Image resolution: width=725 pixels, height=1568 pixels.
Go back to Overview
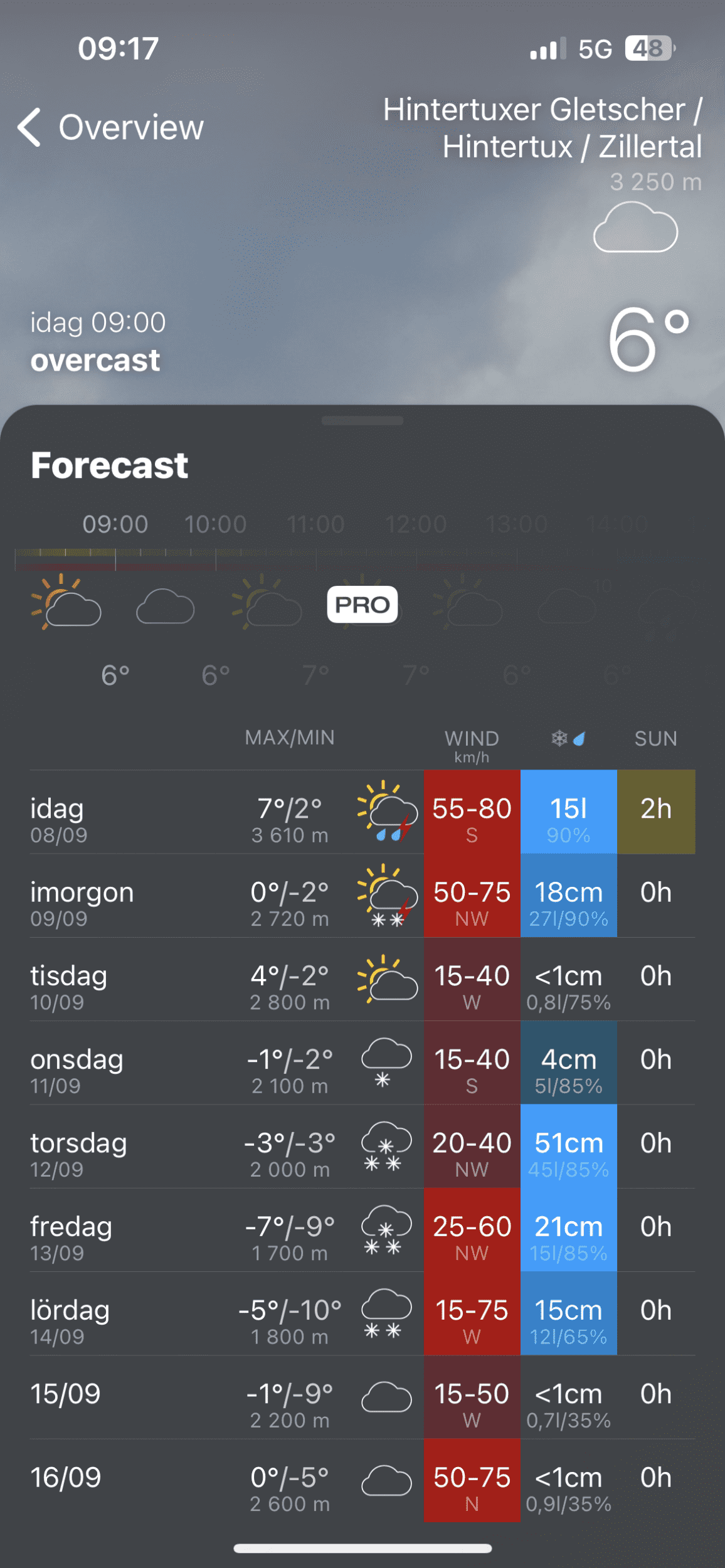pyautogui.click(x=110, y=127)
